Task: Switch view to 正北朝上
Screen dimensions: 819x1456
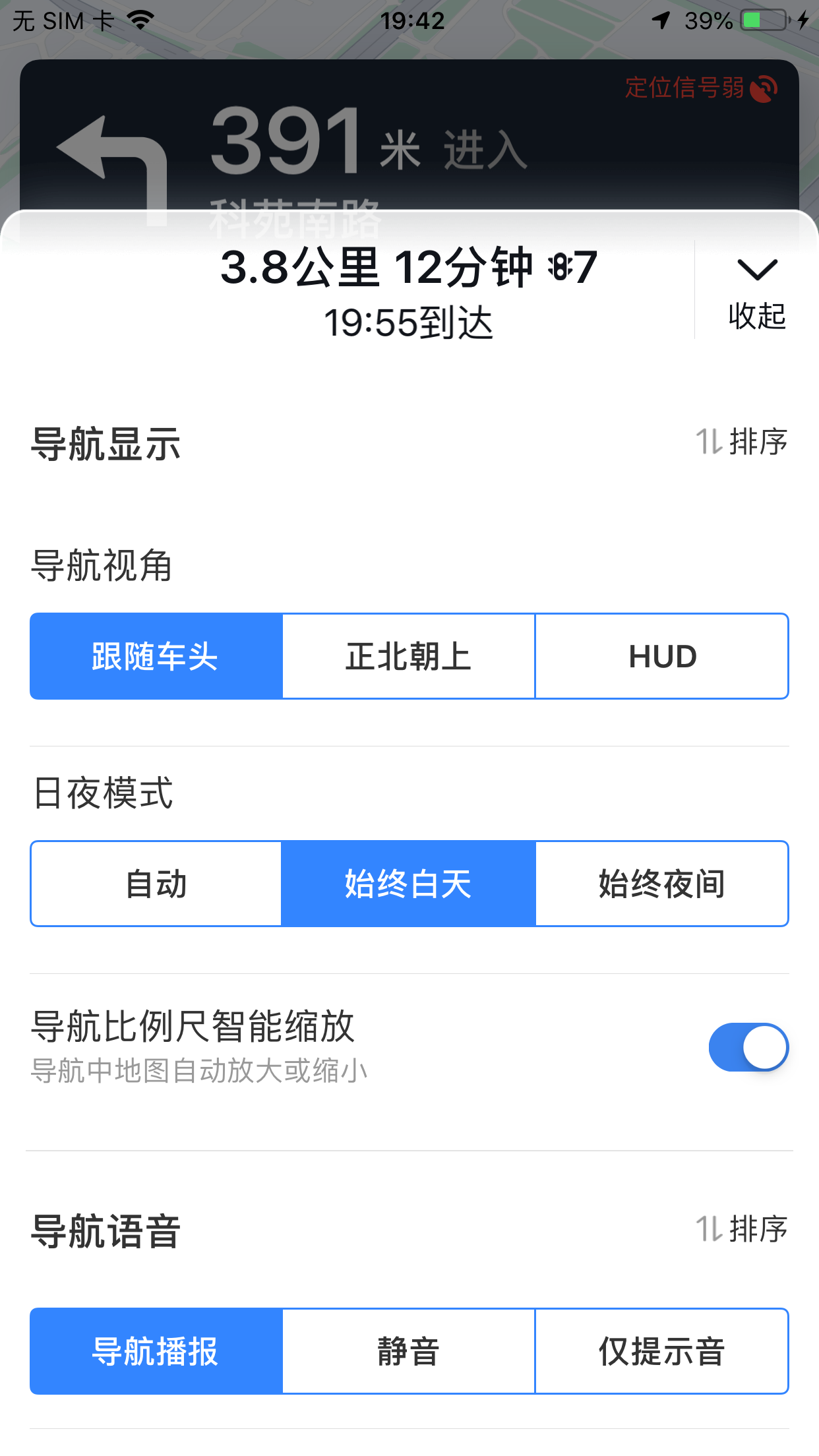Action: tap(409, 657)
